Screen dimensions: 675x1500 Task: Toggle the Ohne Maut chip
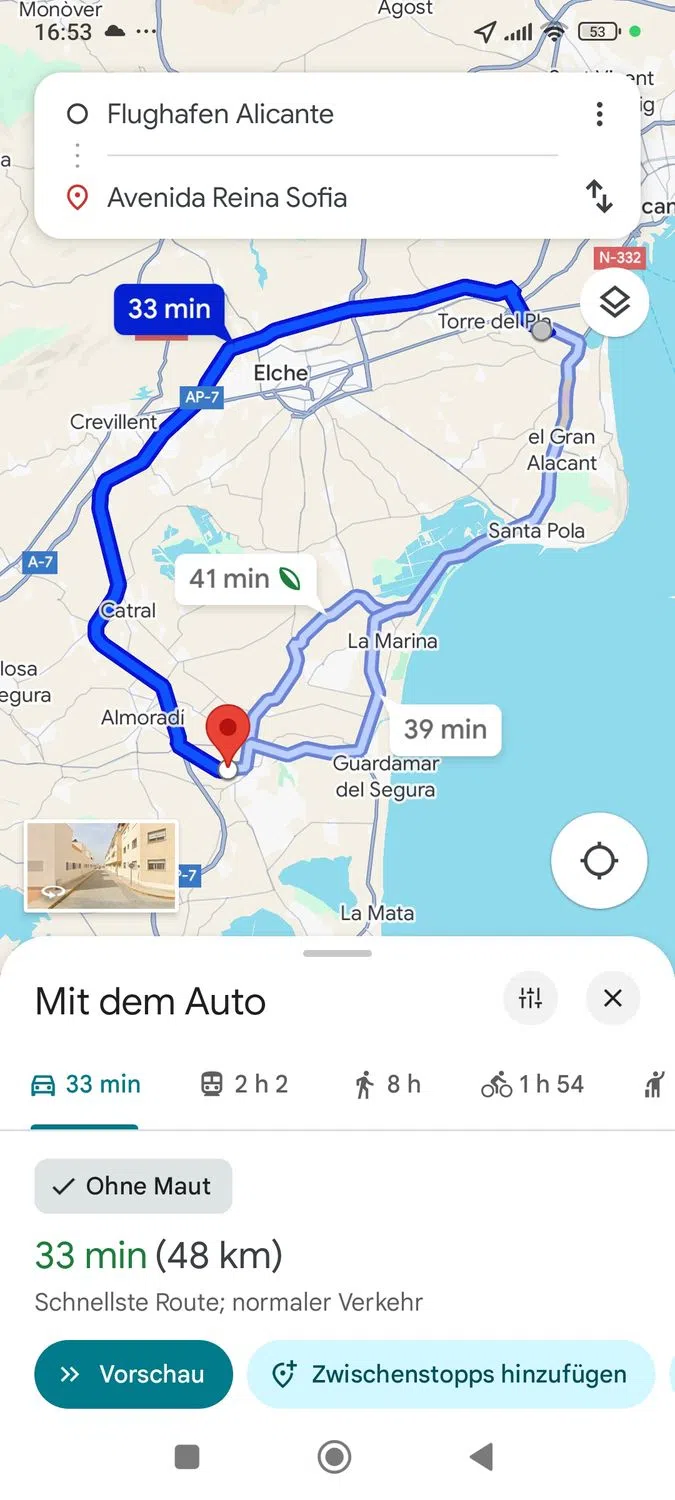(x=133, y=1186)
